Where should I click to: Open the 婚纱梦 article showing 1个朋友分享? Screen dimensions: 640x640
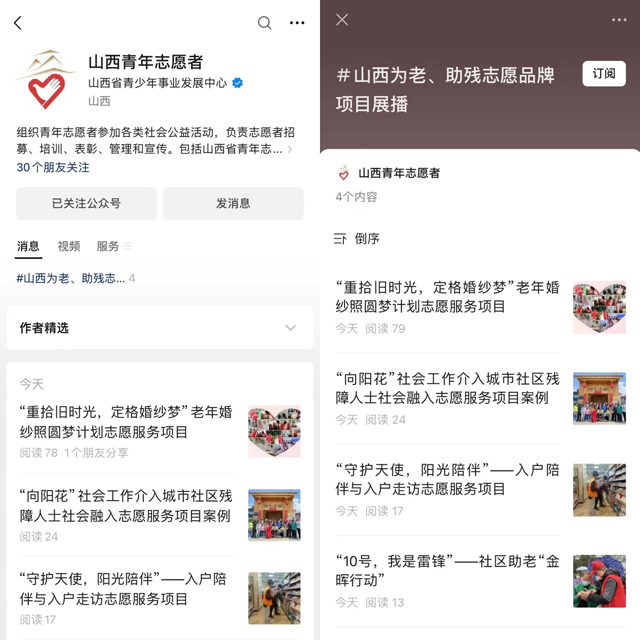(x=126, y=421)
